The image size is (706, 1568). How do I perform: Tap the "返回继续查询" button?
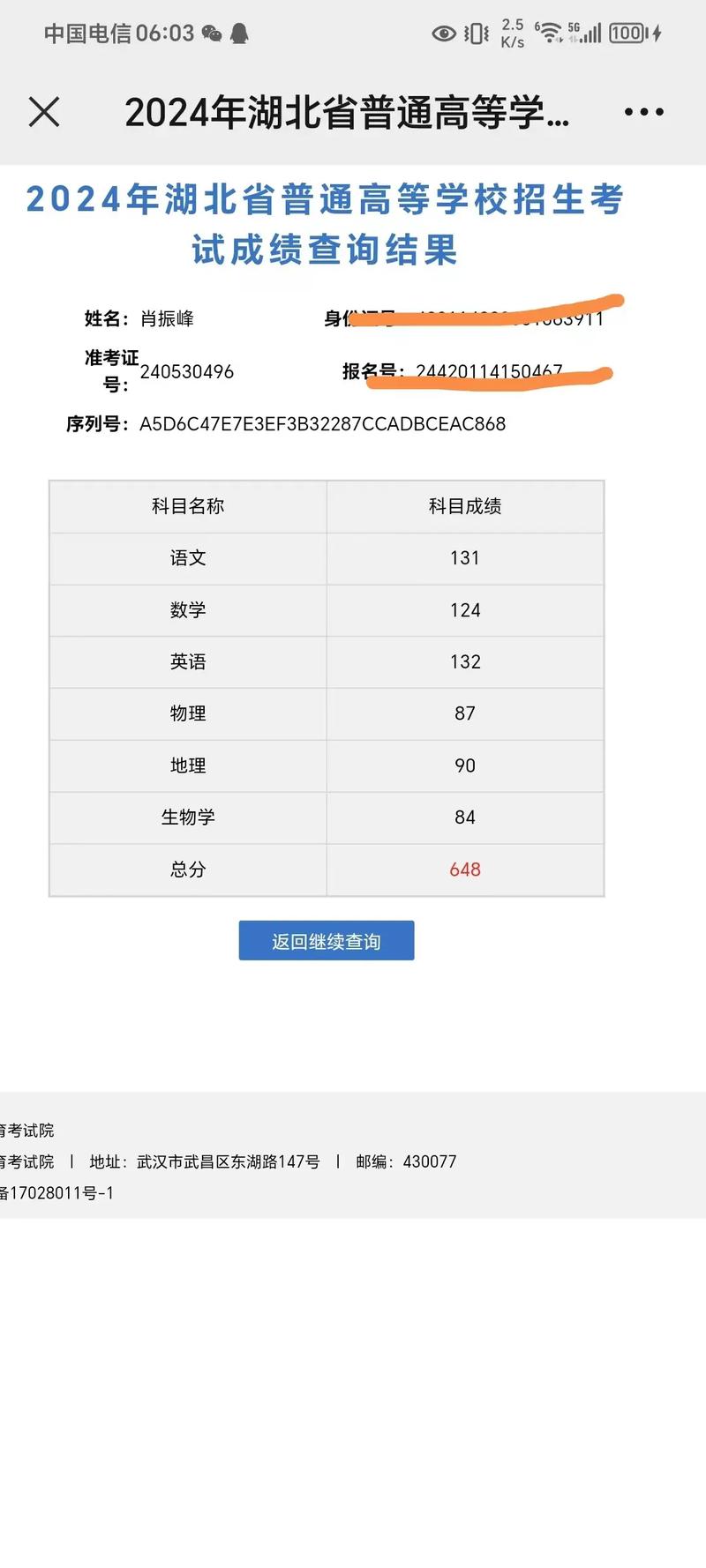coord(326,940)
